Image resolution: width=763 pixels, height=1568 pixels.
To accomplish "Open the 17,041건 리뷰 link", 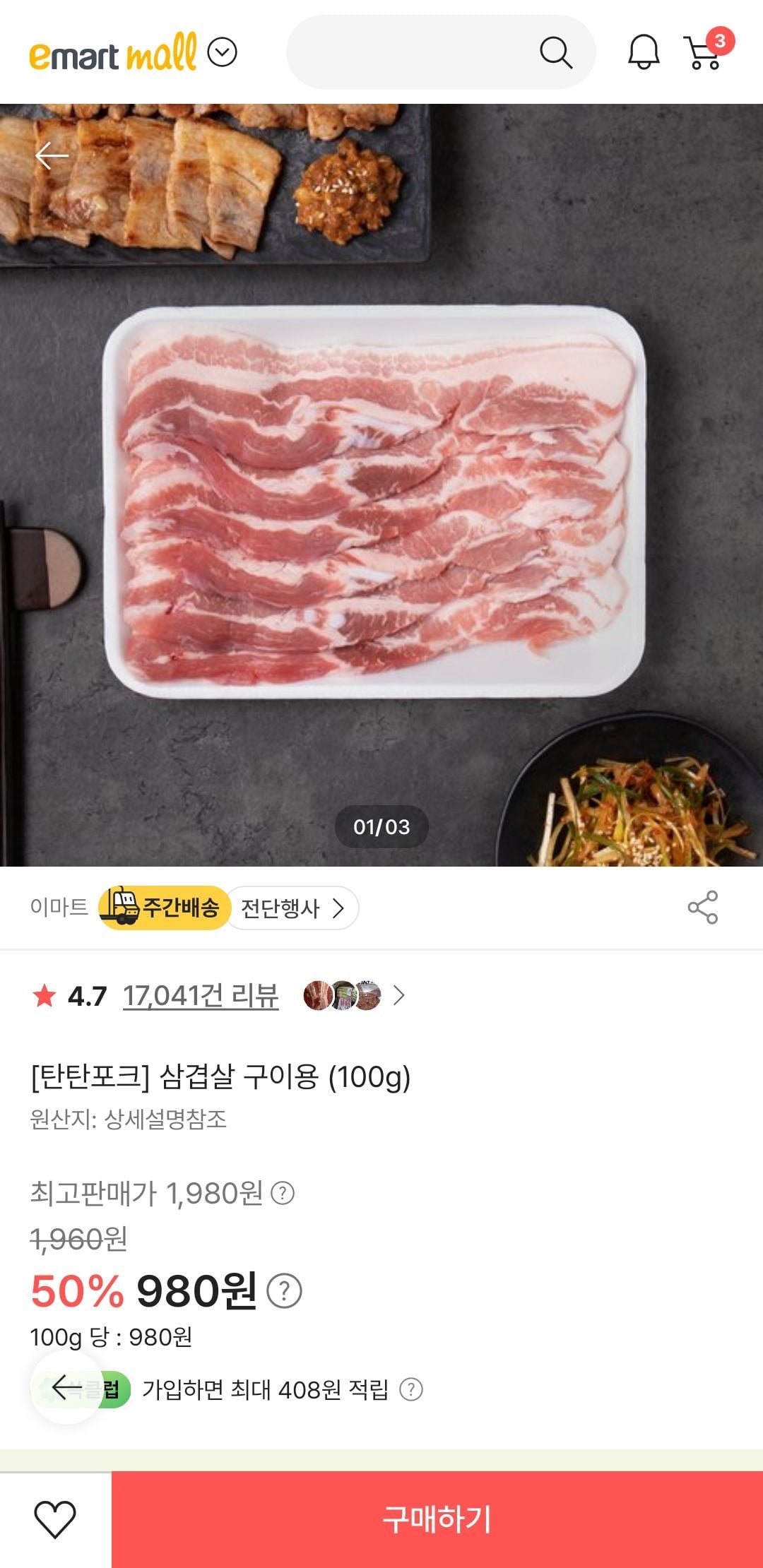I will click(x=201, y=996).
